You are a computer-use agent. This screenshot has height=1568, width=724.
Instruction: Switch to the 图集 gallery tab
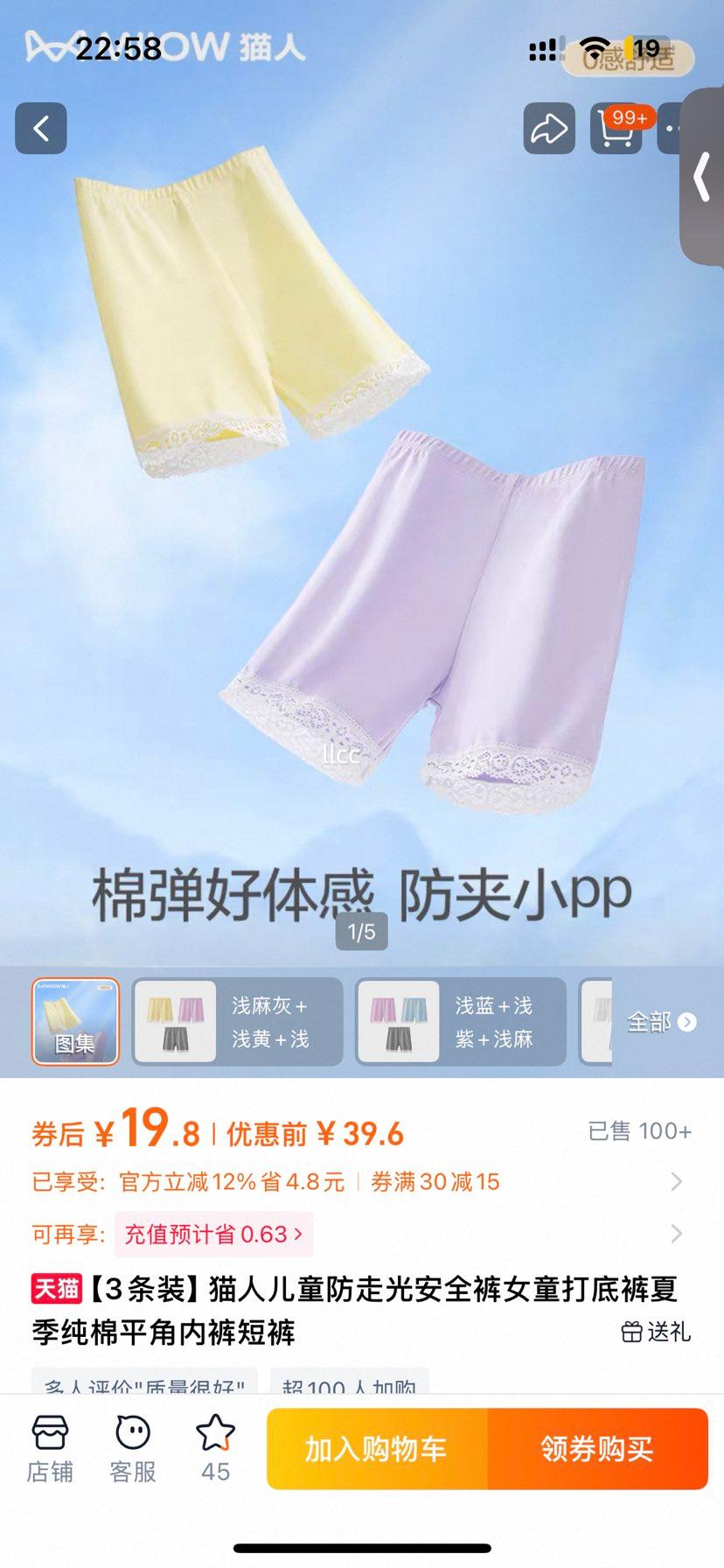[75, 1021]
